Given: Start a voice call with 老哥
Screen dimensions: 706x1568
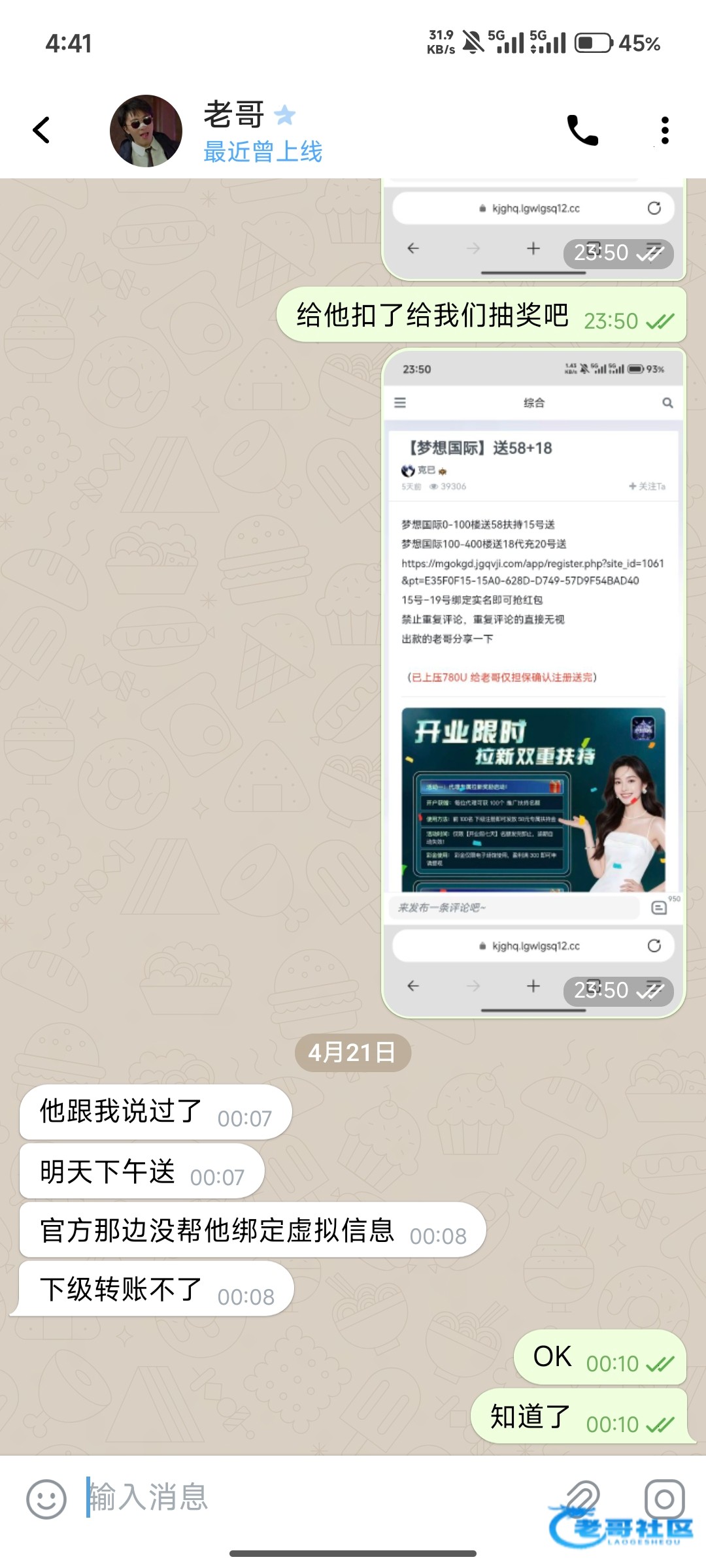Looking at the screenshot, I should [582, 130].
